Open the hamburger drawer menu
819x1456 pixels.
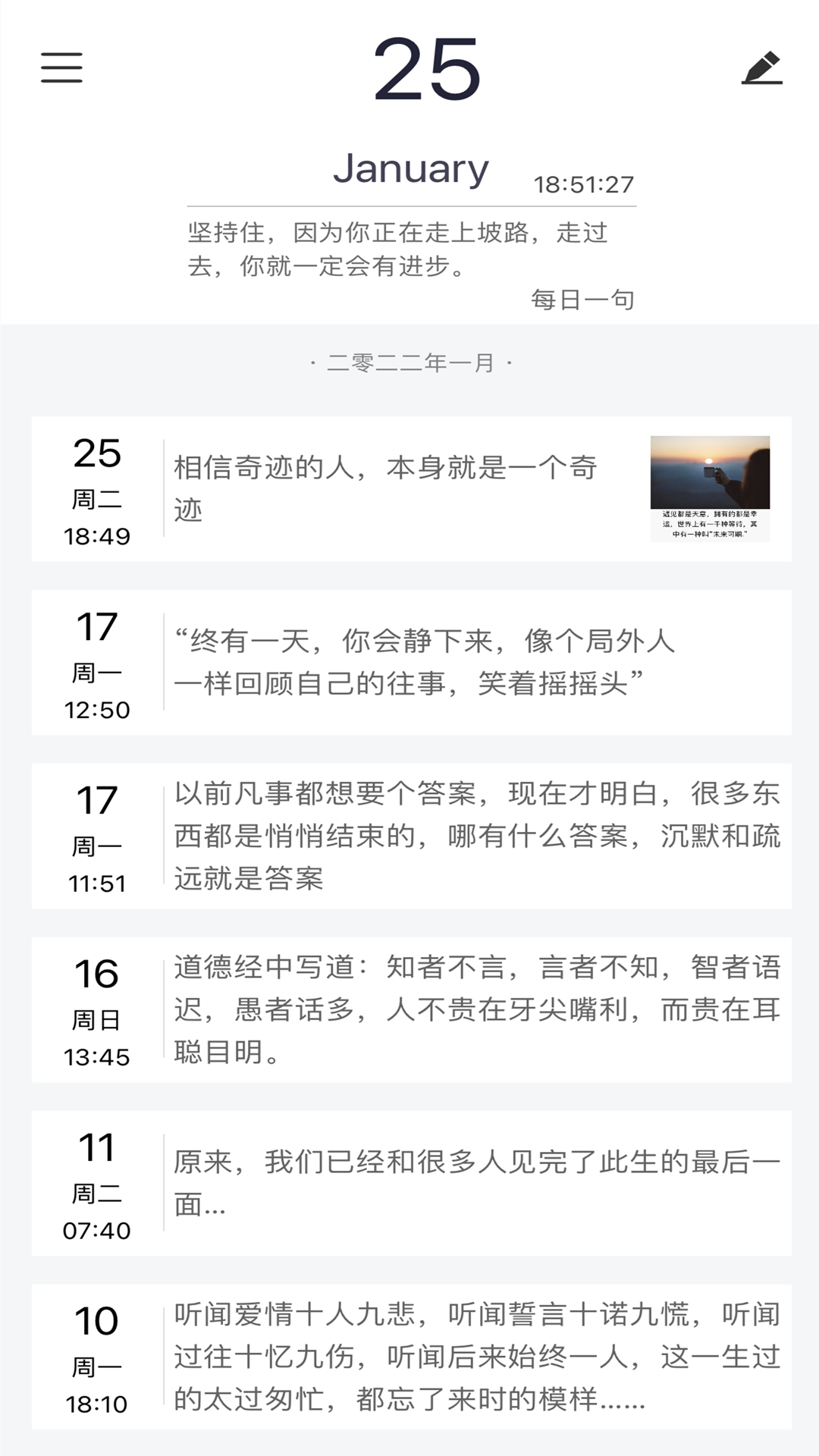coord(61,67)
